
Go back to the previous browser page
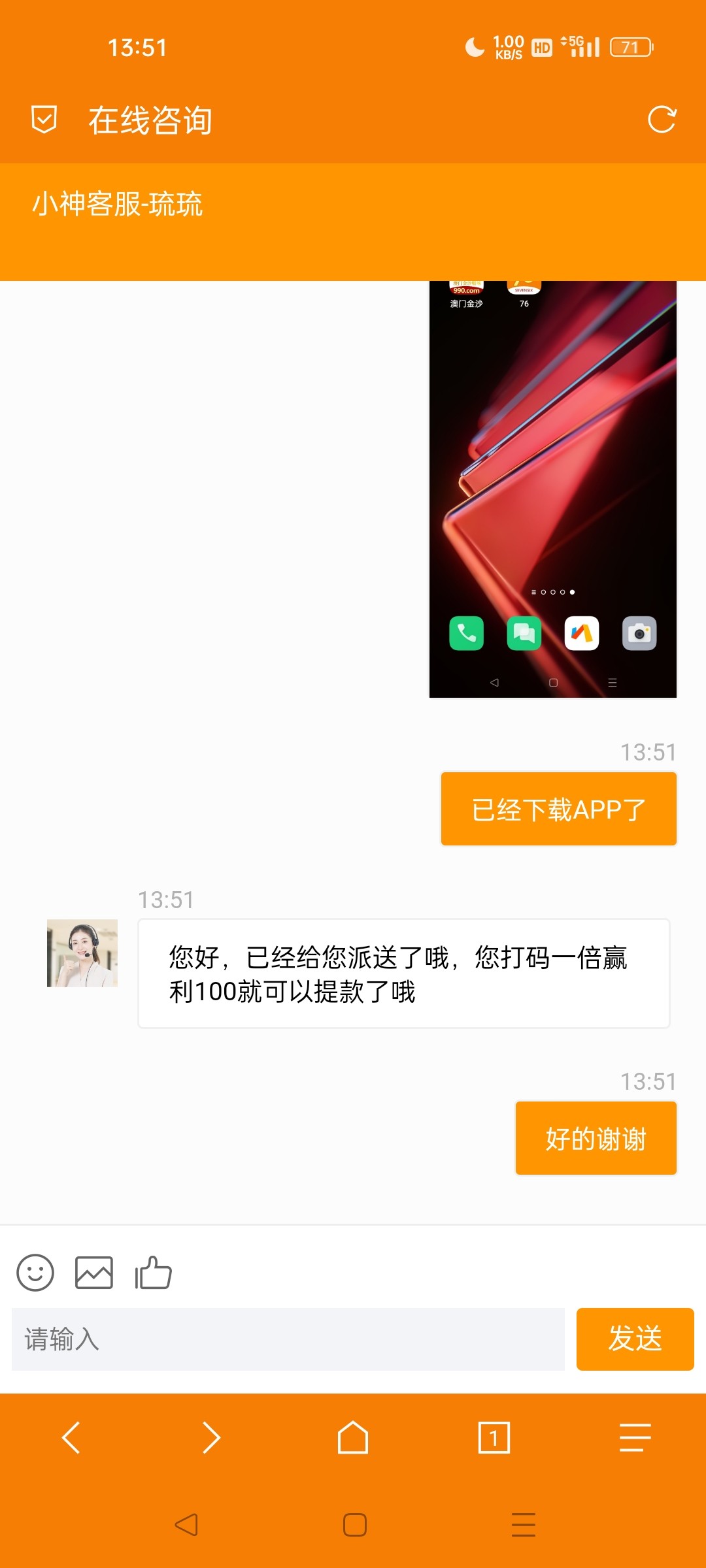coord(71,1438)
